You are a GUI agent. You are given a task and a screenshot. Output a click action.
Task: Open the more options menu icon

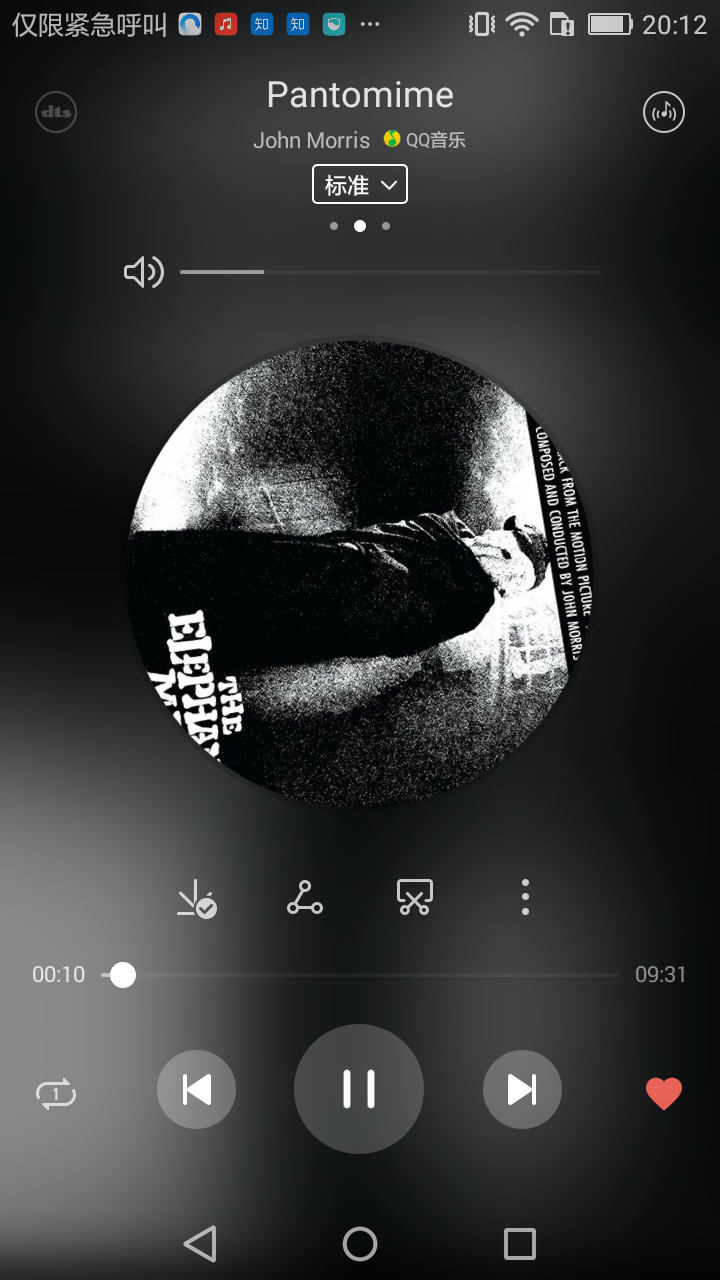524,897
